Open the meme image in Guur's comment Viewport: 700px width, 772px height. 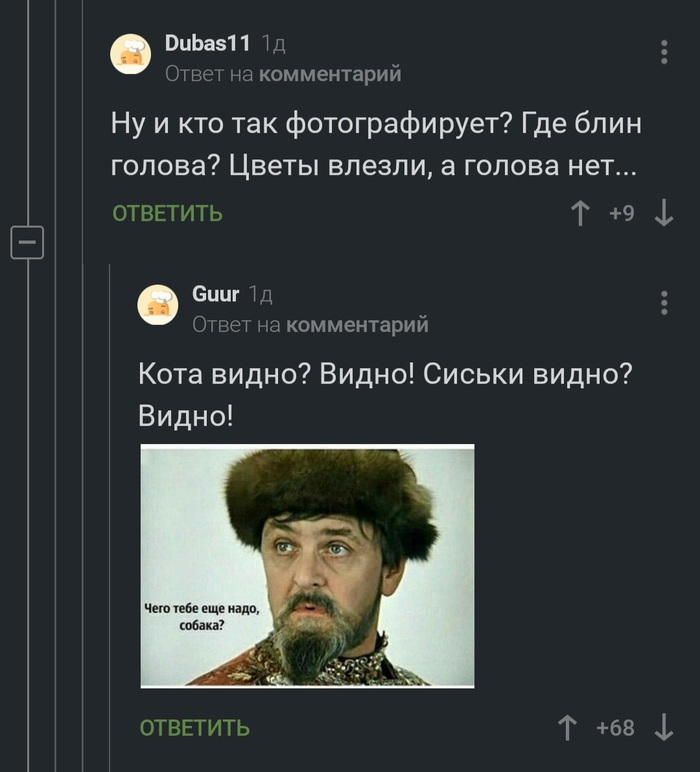click(307, 565)
